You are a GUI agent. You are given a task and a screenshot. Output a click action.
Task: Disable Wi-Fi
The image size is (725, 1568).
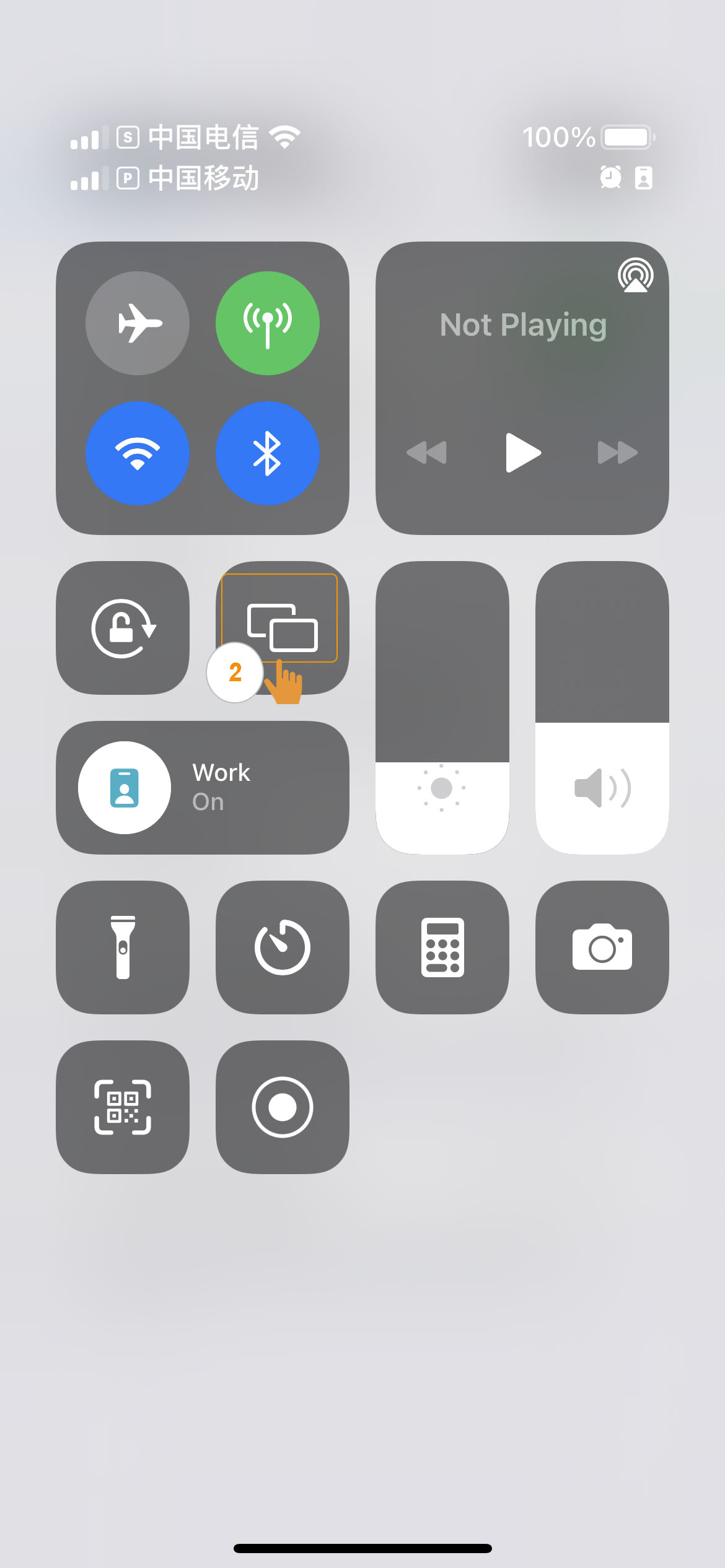138,453
